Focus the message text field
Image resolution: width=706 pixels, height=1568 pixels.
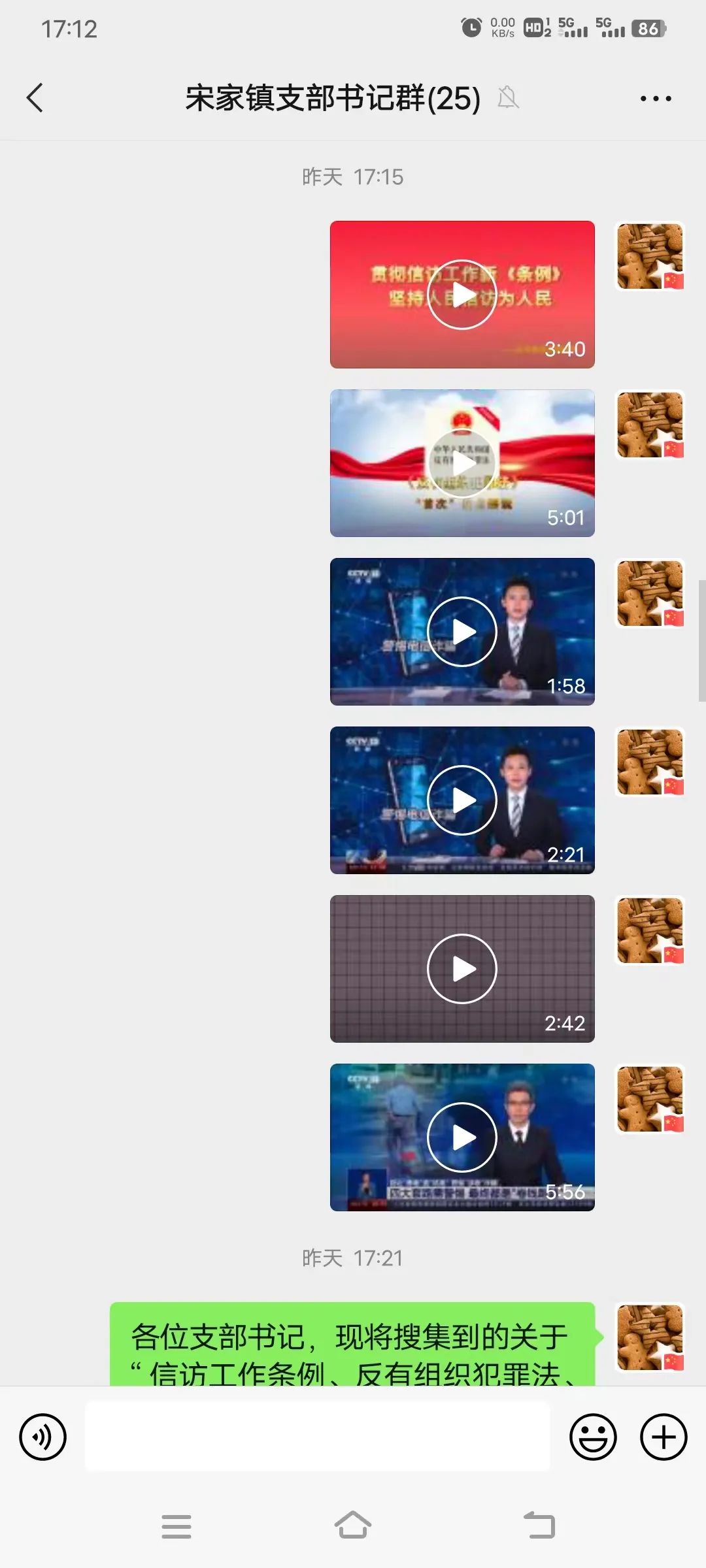coord(317,1437)
